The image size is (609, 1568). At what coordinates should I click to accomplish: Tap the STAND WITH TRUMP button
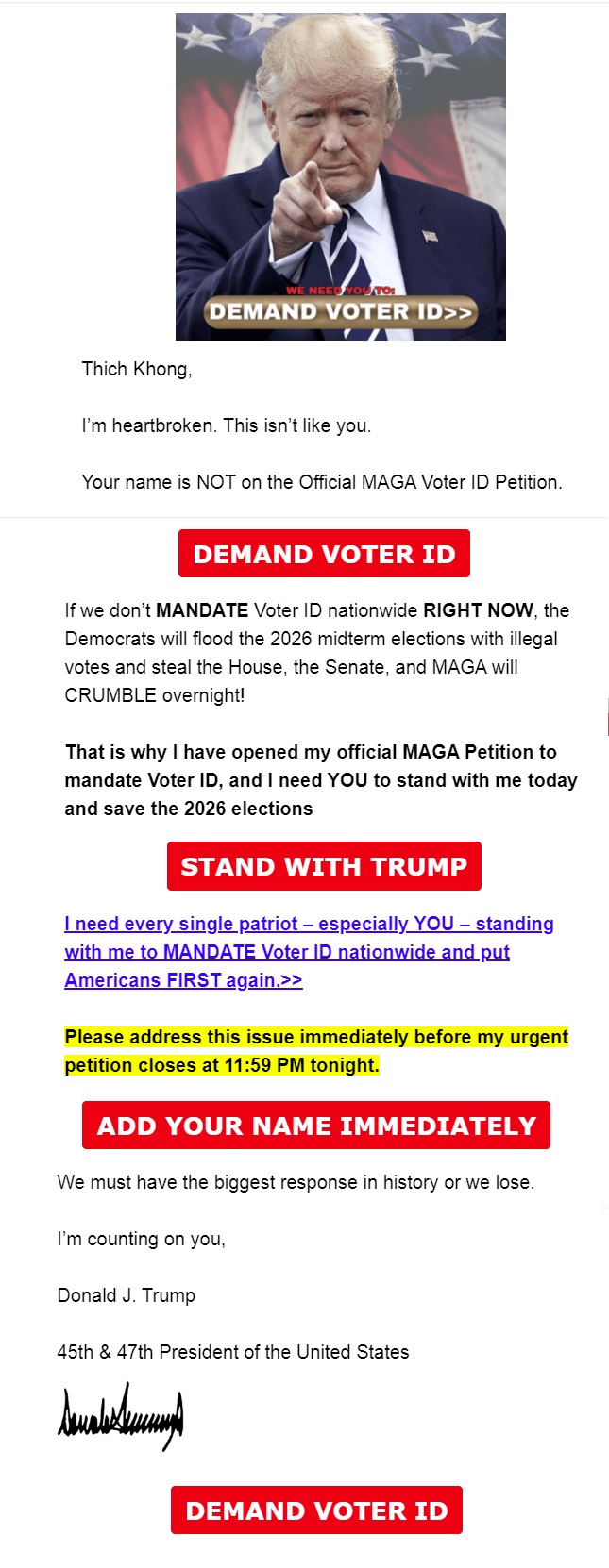(324, 866)
